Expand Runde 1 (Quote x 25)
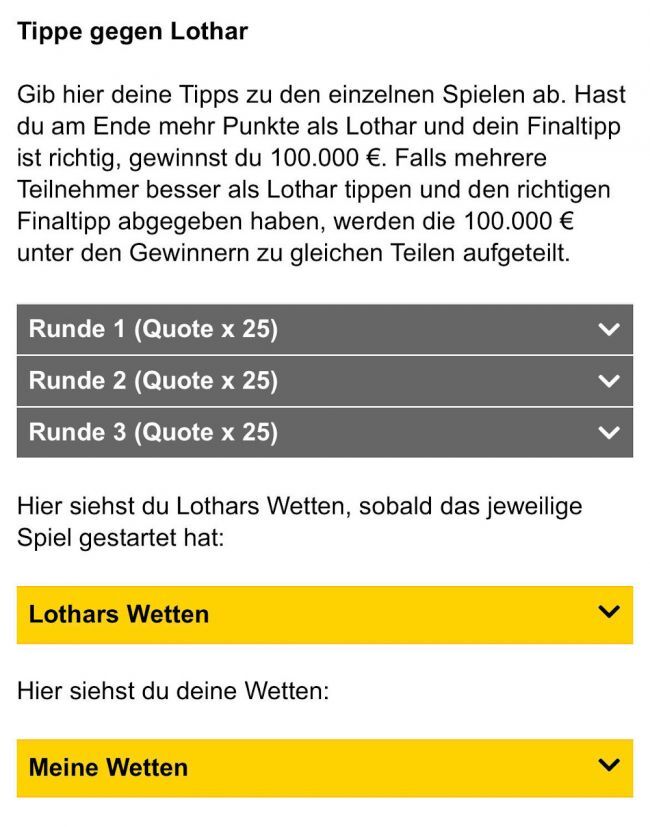650x827 pixels. click(x=324, y=329)
